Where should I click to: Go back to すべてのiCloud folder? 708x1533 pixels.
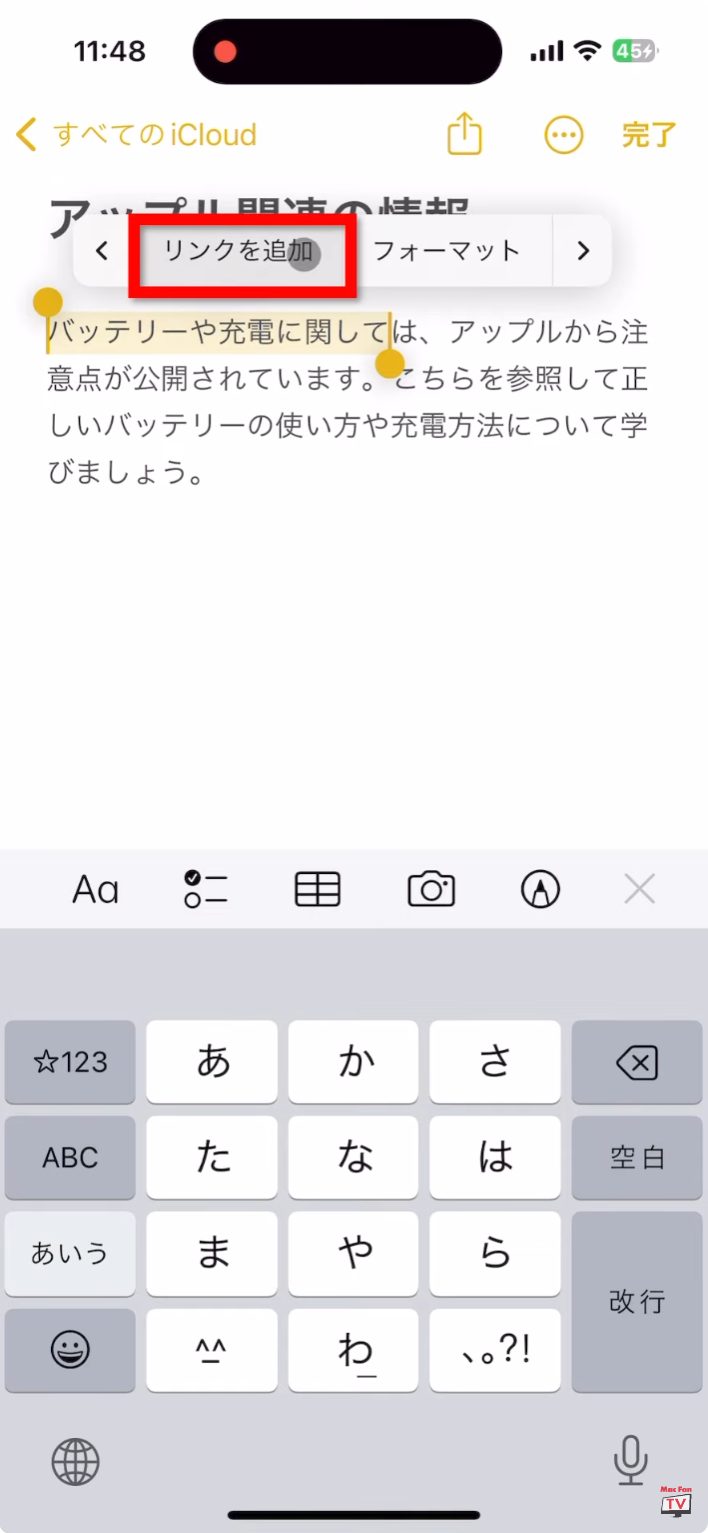(x=137, y=134)
